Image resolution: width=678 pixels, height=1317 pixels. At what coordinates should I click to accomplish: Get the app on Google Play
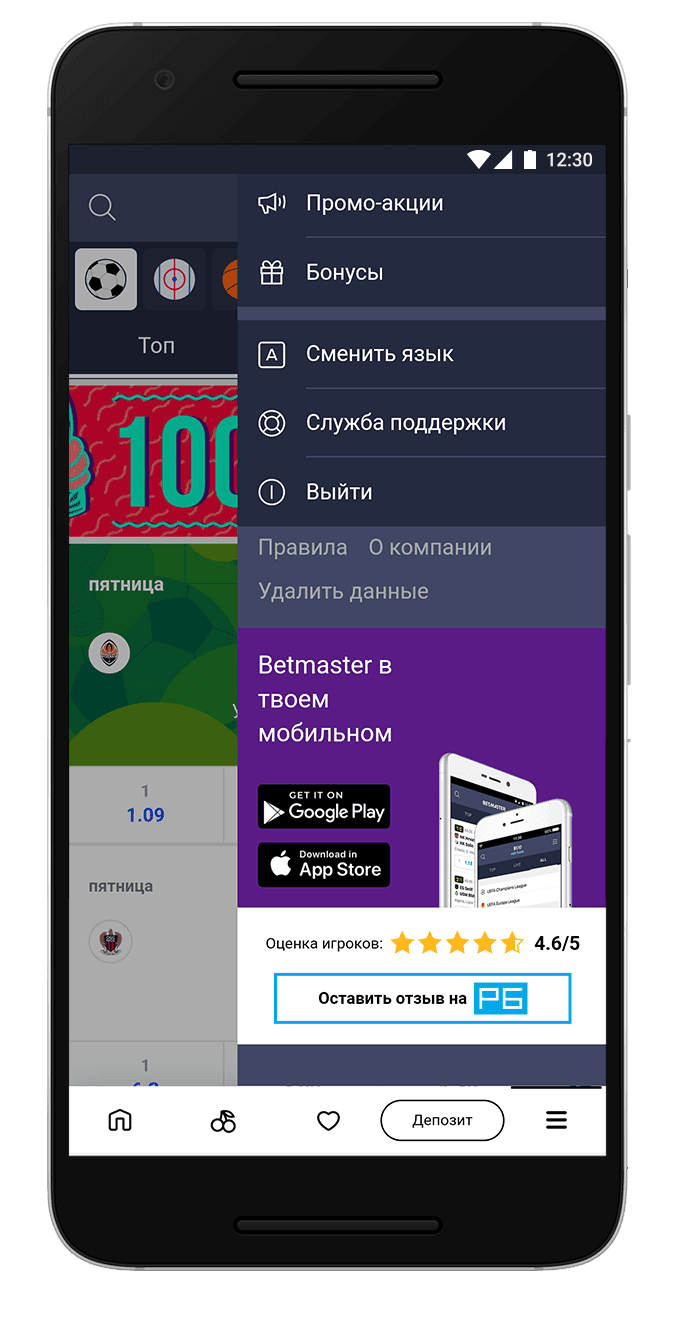[324, 807]
